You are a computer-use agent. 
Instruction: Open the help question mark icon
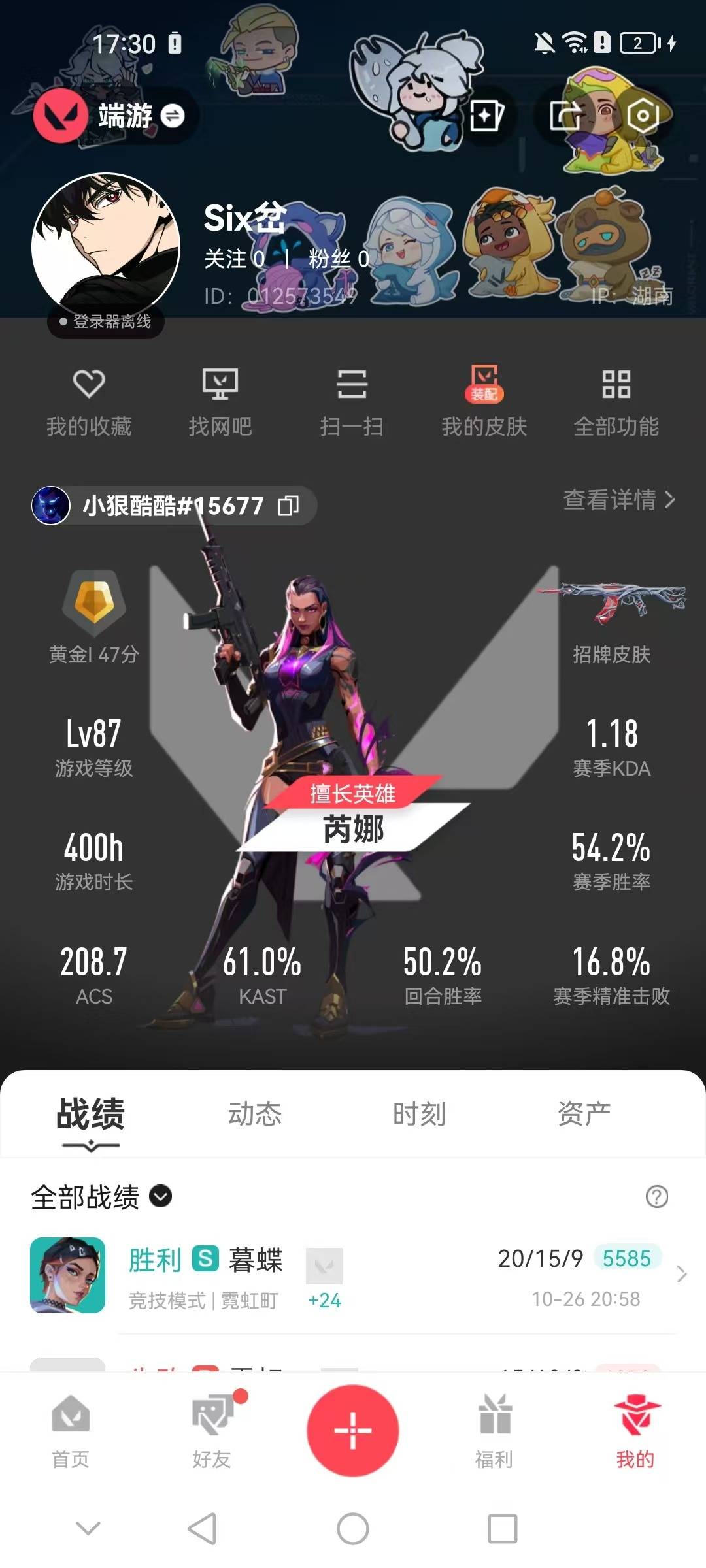656,1197
